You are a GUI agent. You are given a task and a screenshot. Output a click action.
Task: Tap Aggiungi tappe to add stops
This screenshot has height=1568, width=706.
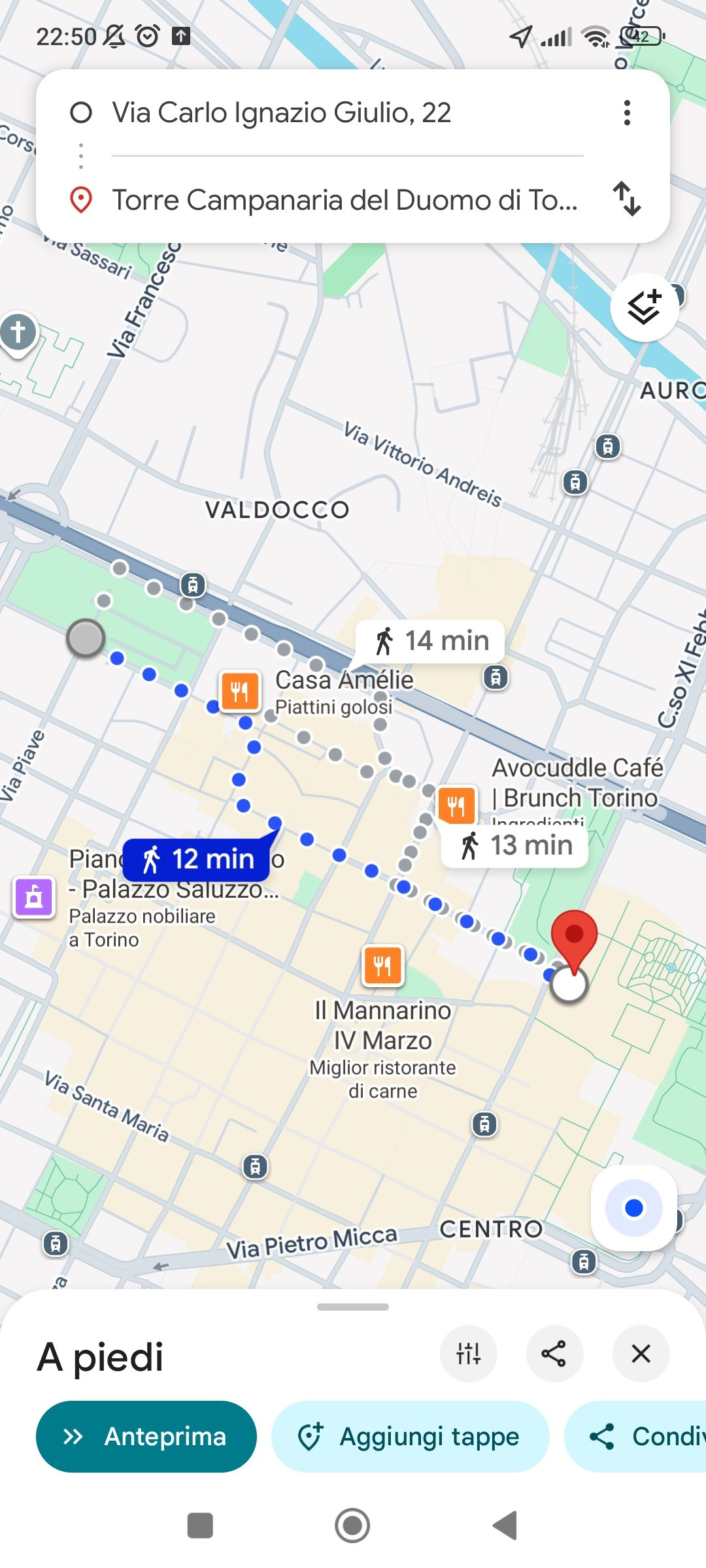pos(410,1436)
